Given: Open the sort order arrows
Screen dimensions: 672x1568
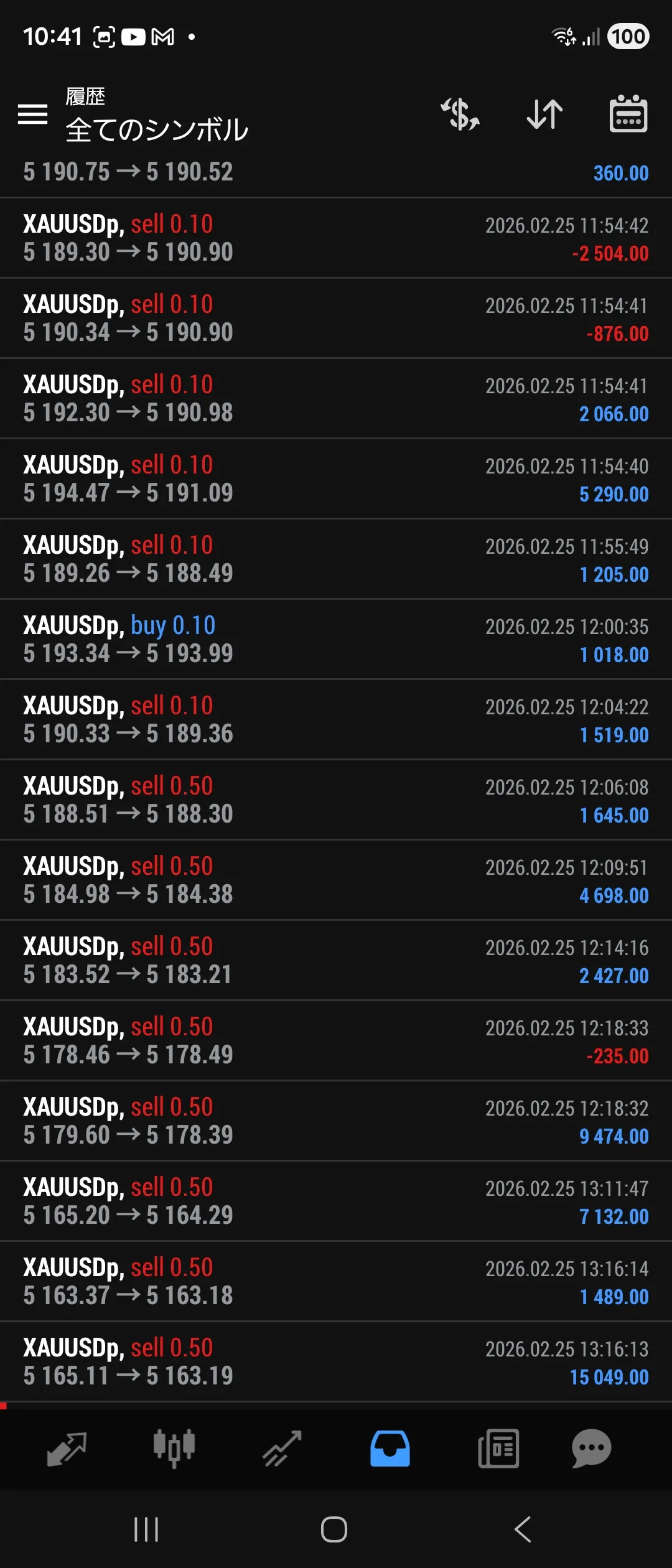Looking at the screenshot, I should 544,114.
